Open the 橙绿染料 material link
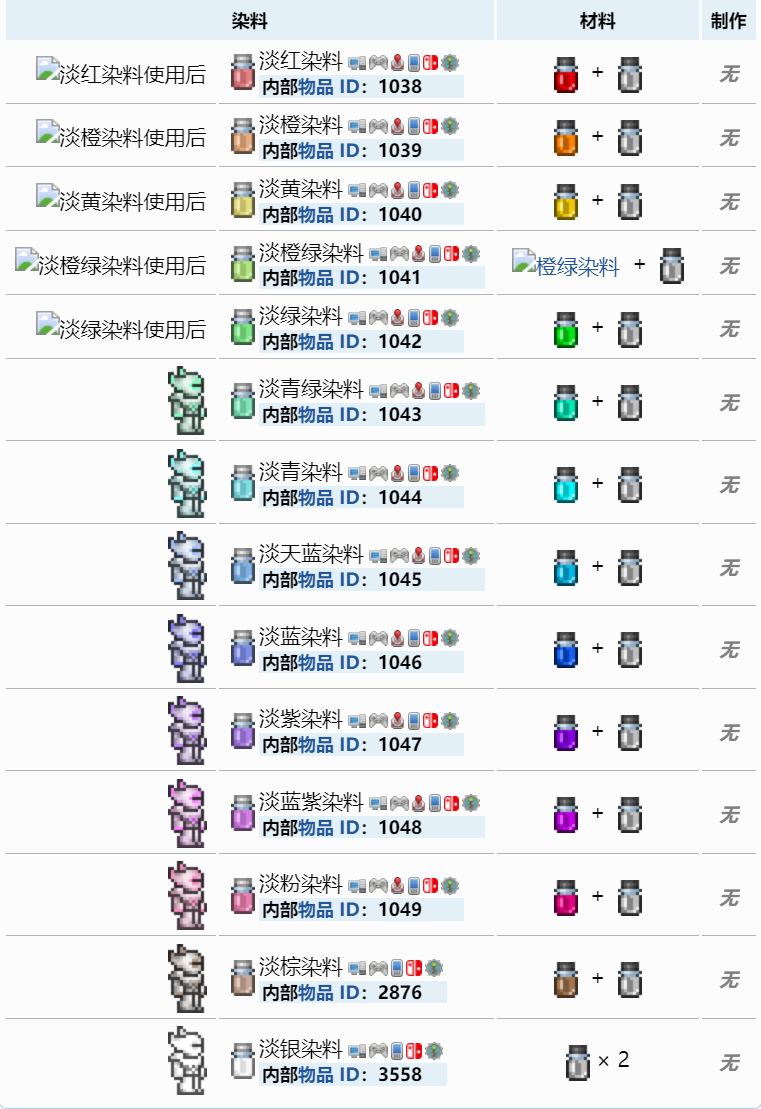This screenshot has height=1109, width=761. 577,267
